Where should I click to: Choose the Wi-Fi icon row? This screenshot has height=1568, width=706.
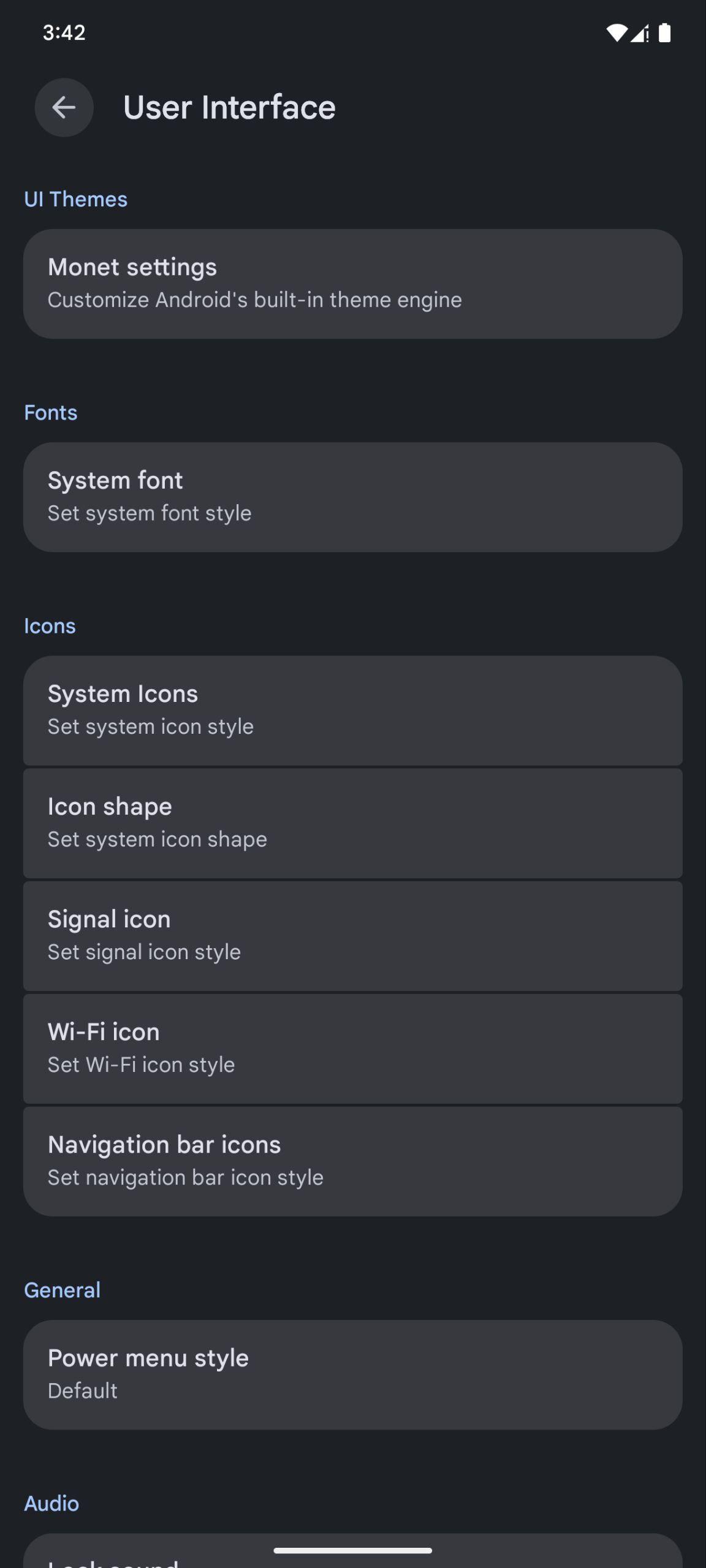pos(353,1049)
